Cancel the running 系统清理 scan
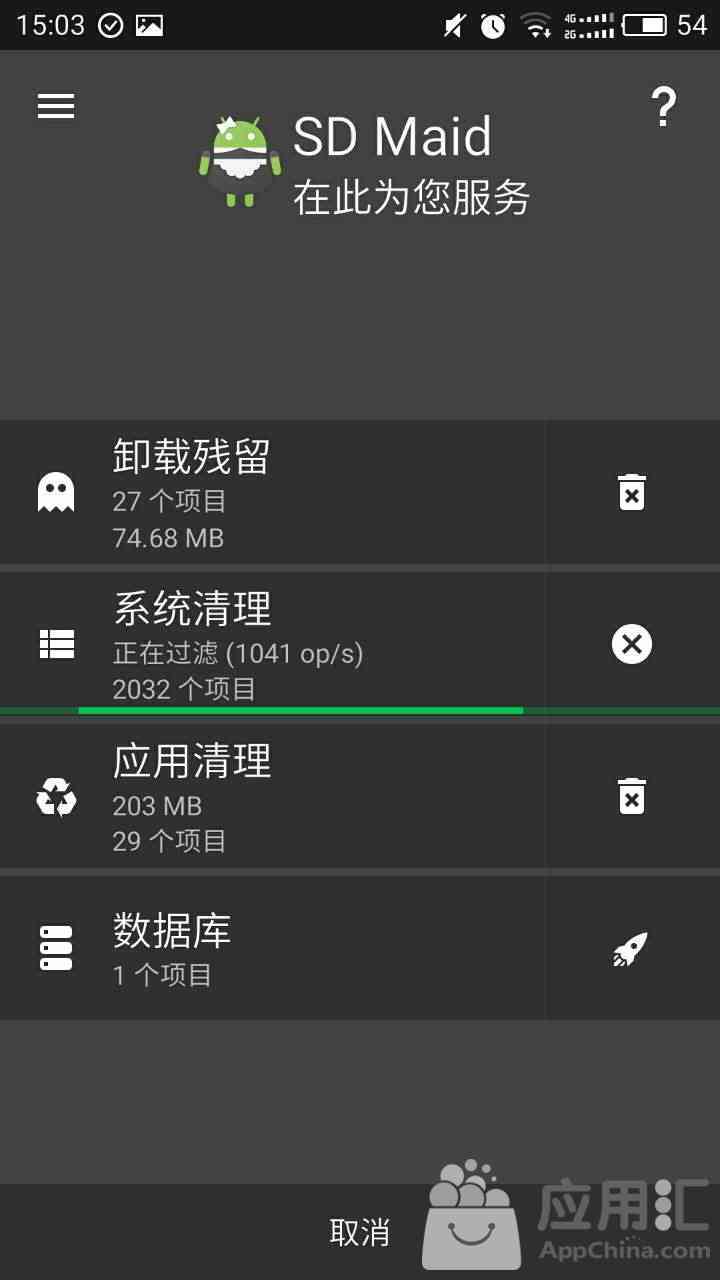 (x=631, y=644)
